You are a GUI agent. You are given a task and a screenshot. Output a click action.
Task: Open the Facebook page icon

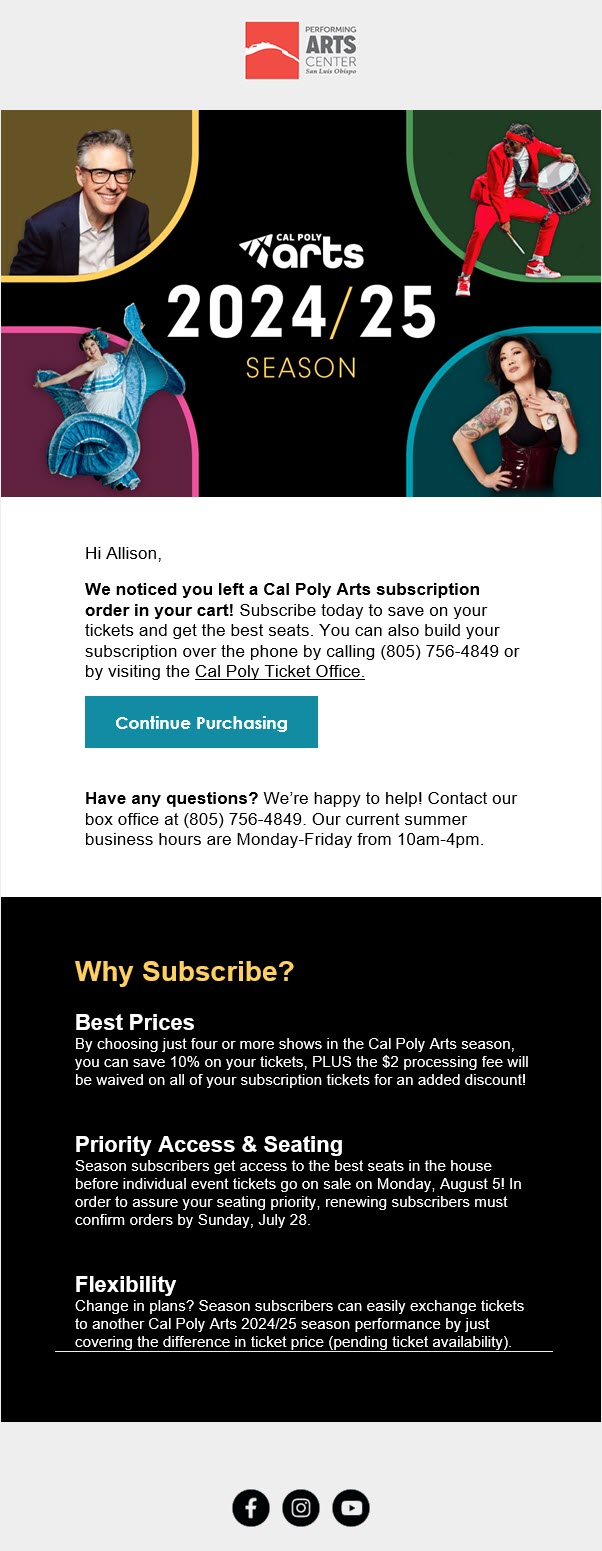pos(251,1507)
